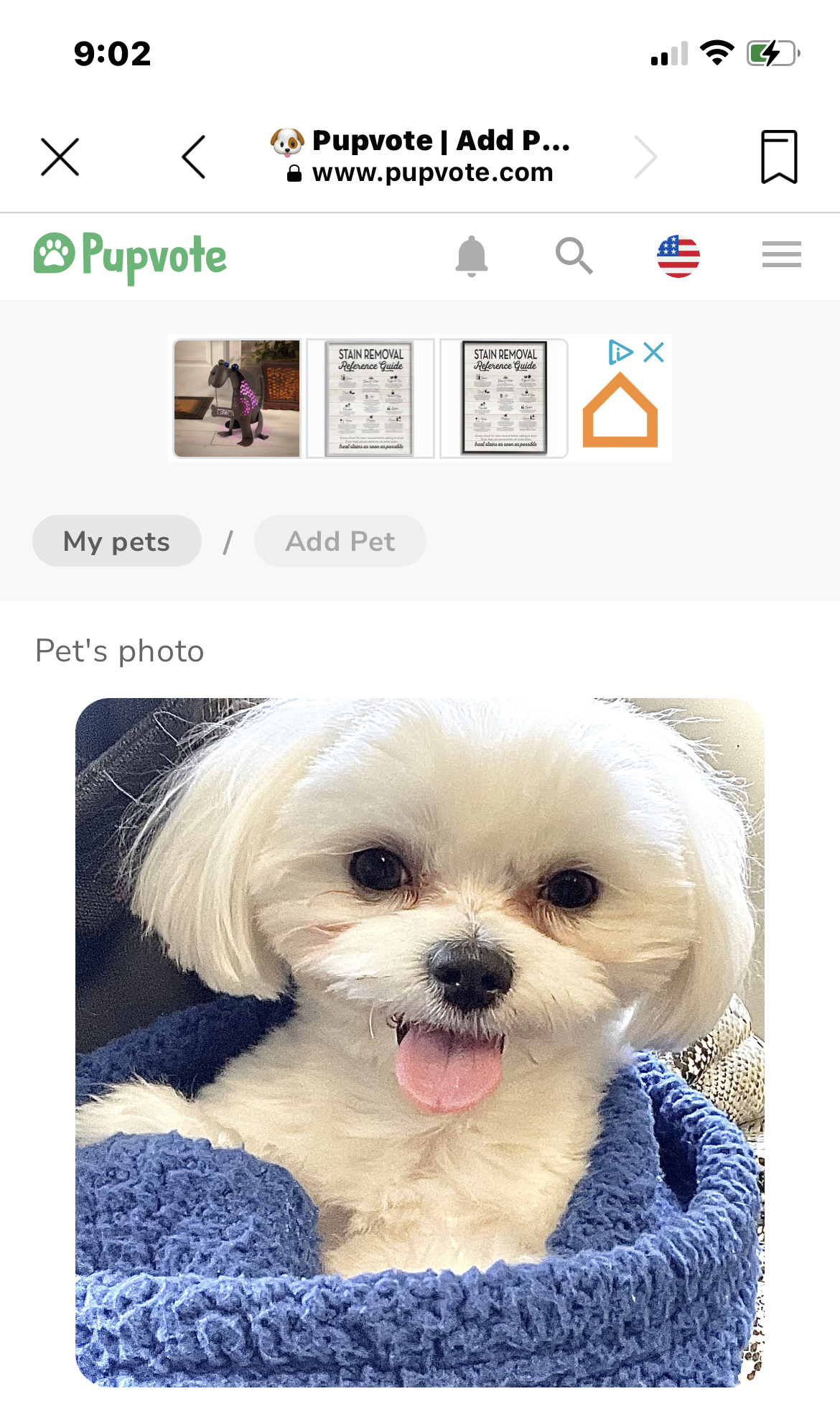This screenshot has width=840, height=1404.
Task: Go back to the previous page
Action: 194,157
